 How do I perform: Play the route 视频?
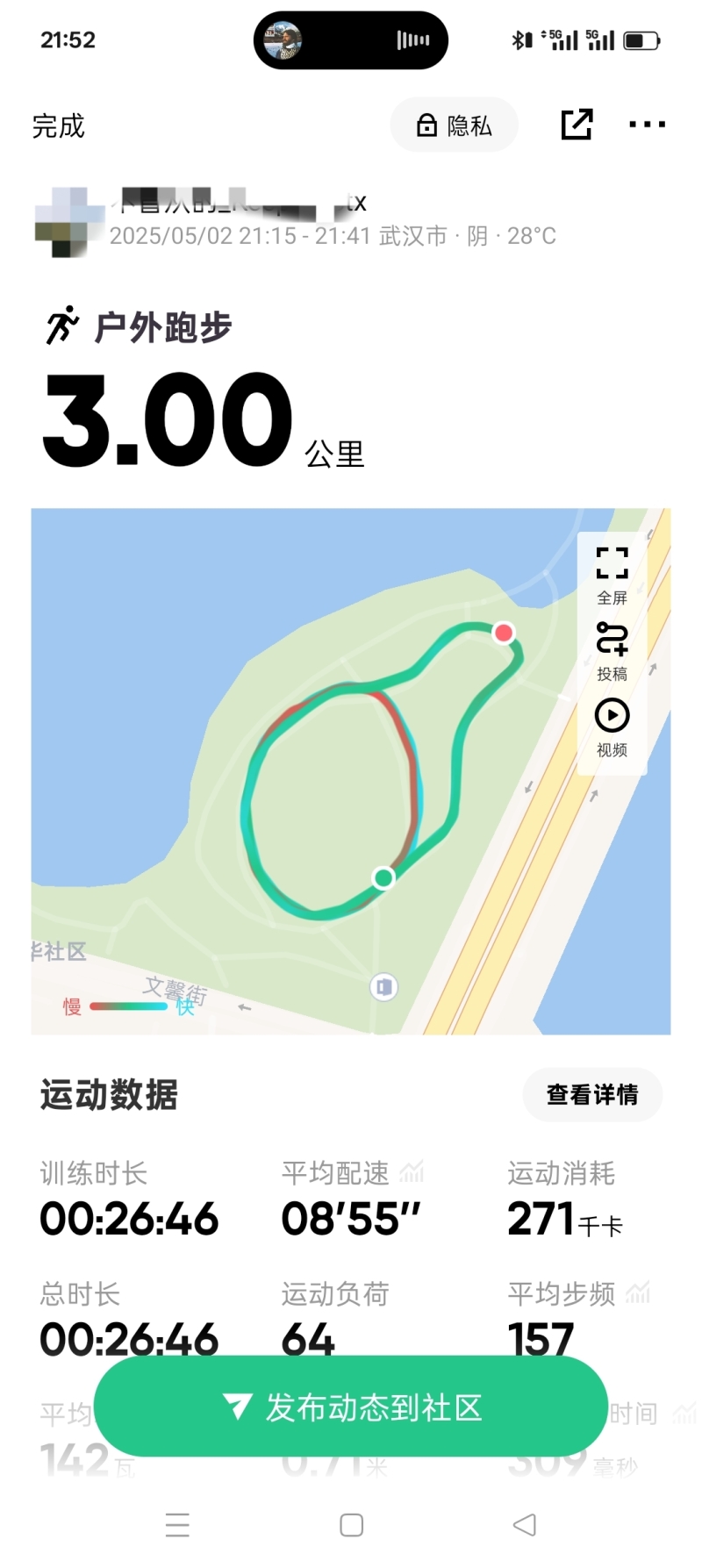[612, 727]
